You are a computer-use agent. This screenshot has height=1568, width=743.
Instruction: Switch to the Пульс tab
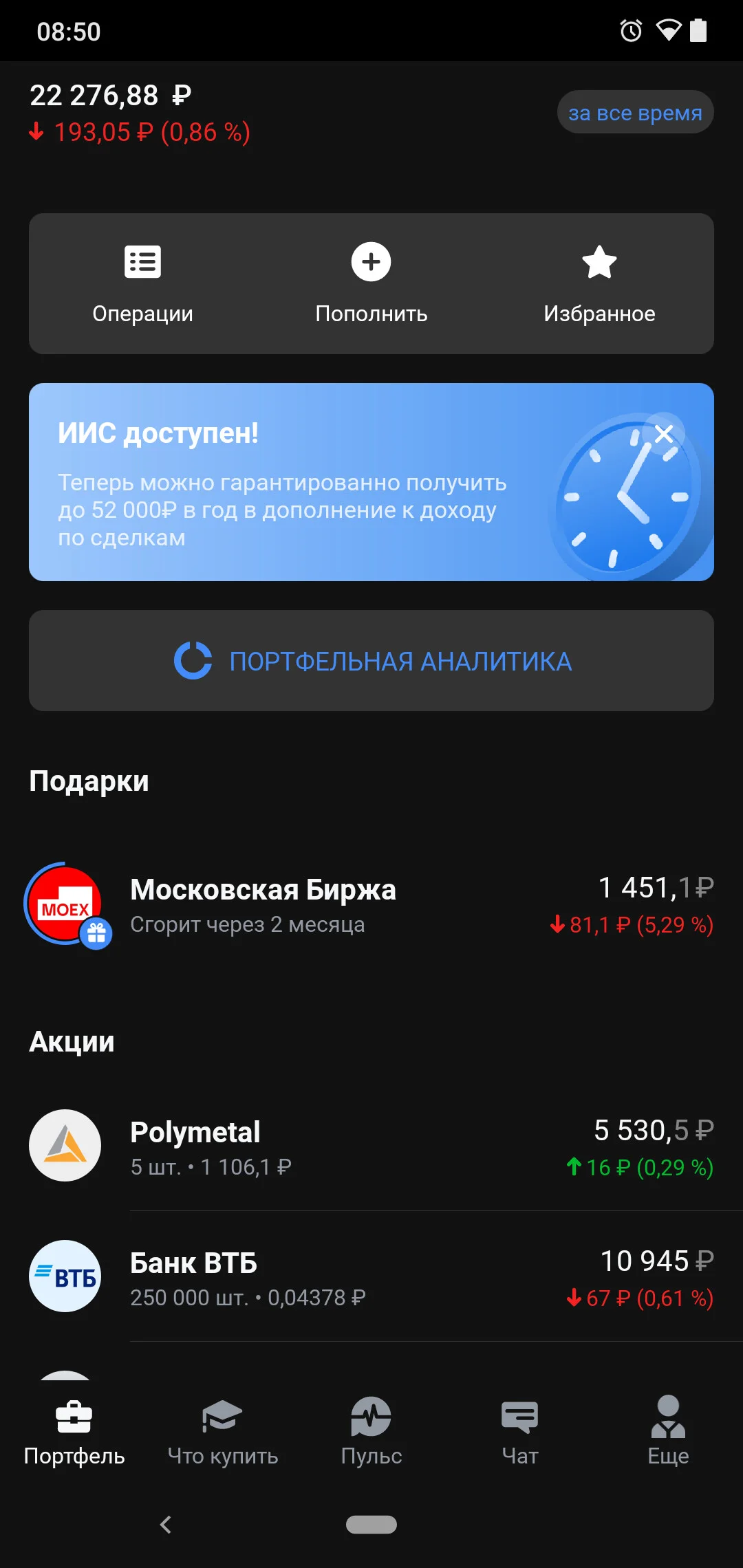(371, 1430)
